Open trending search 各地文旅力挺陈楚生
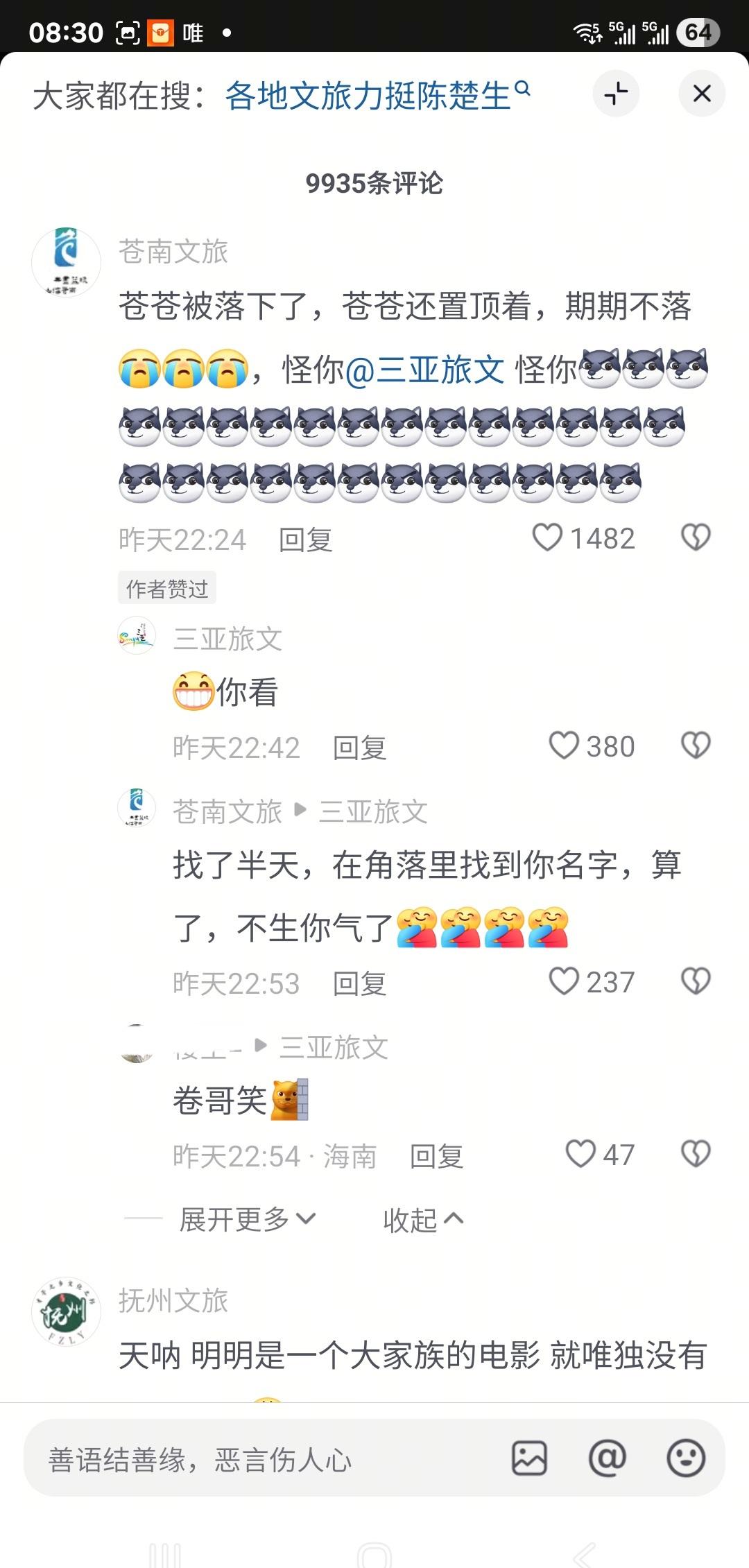 (x=378, y=95)
